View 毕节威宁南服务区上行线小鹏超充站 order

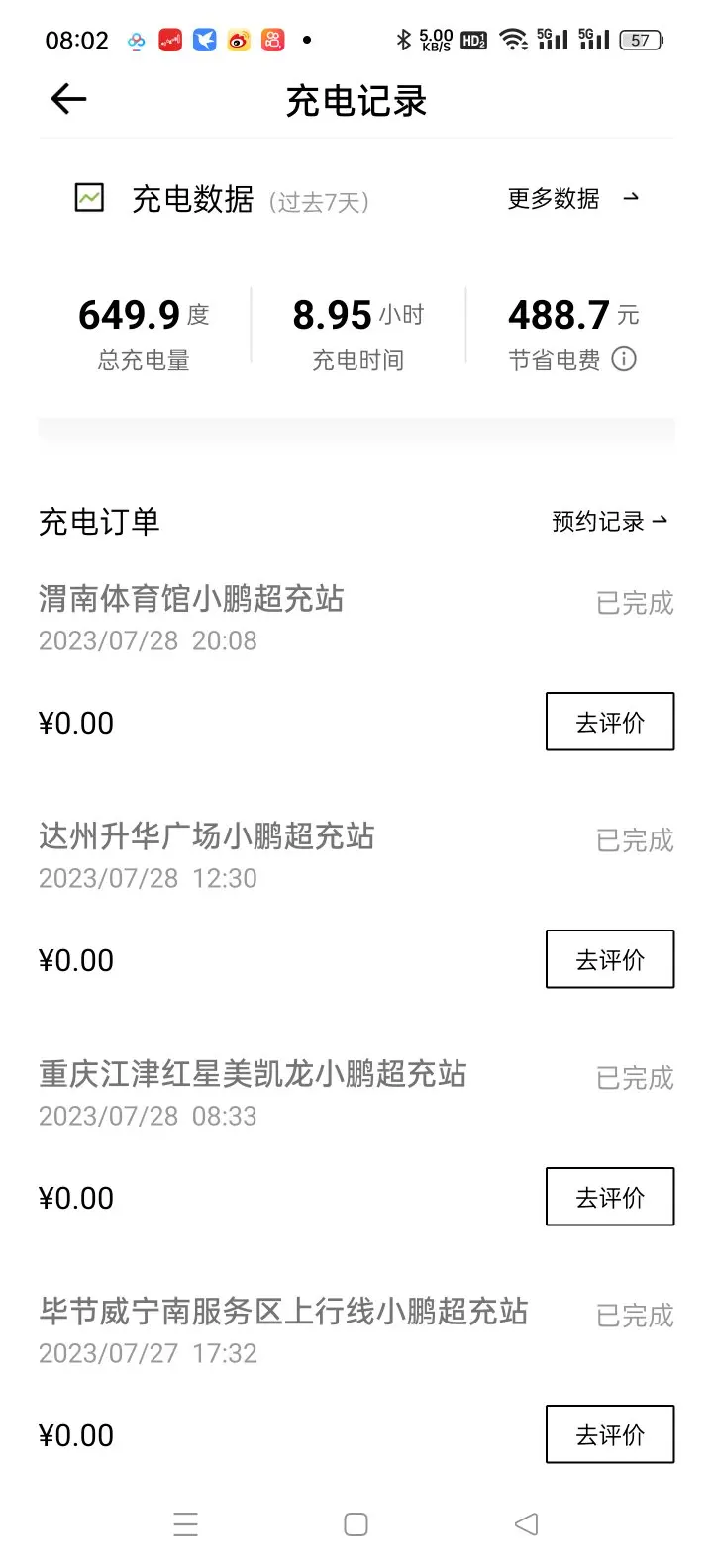pyautogui.click(x=283, y=1312)
